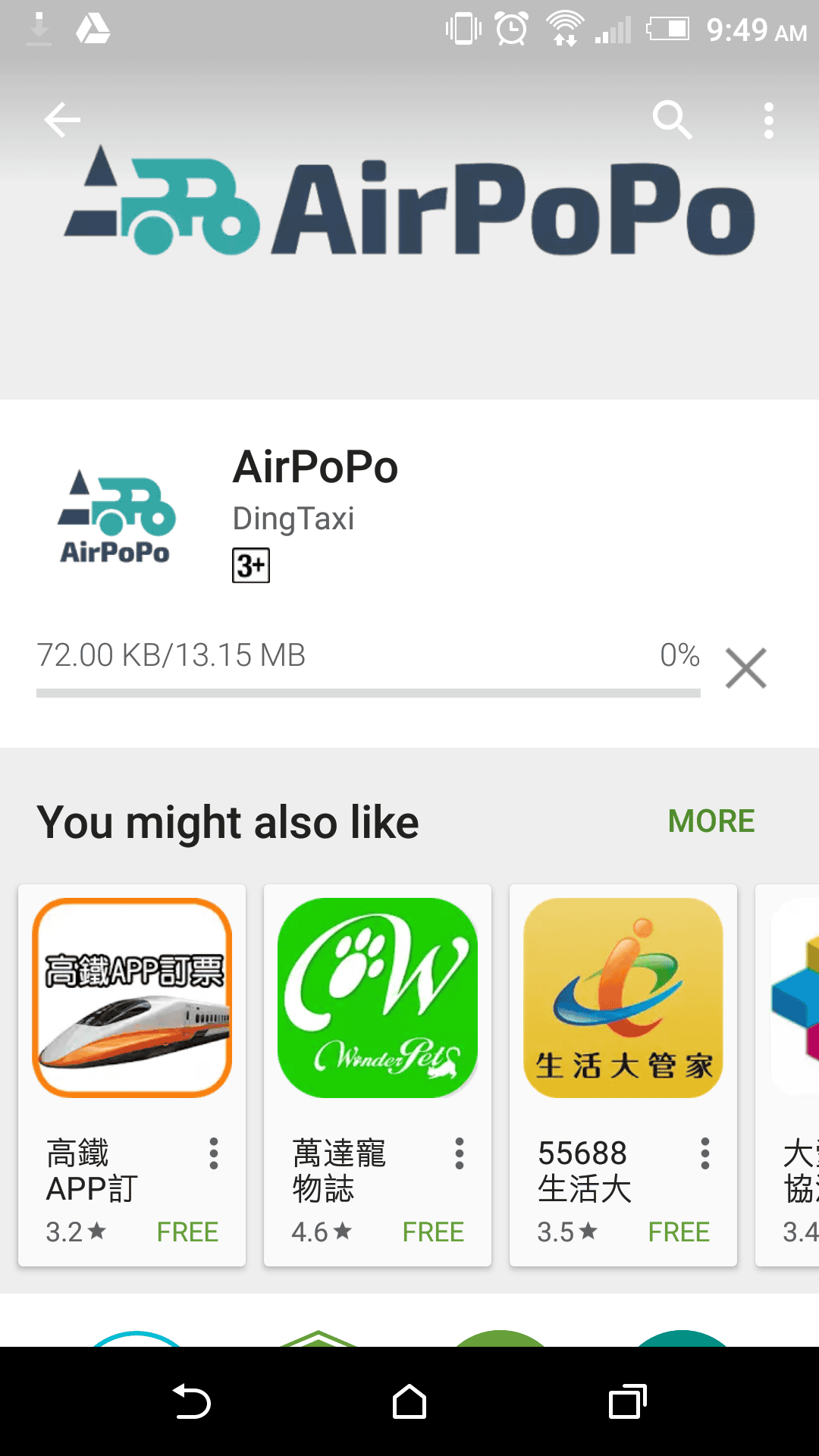This screenshot has height=1456, width=819.
Task: Tap FREE on the 萬達寵物誌 app
Action: tap(433, 1232)
